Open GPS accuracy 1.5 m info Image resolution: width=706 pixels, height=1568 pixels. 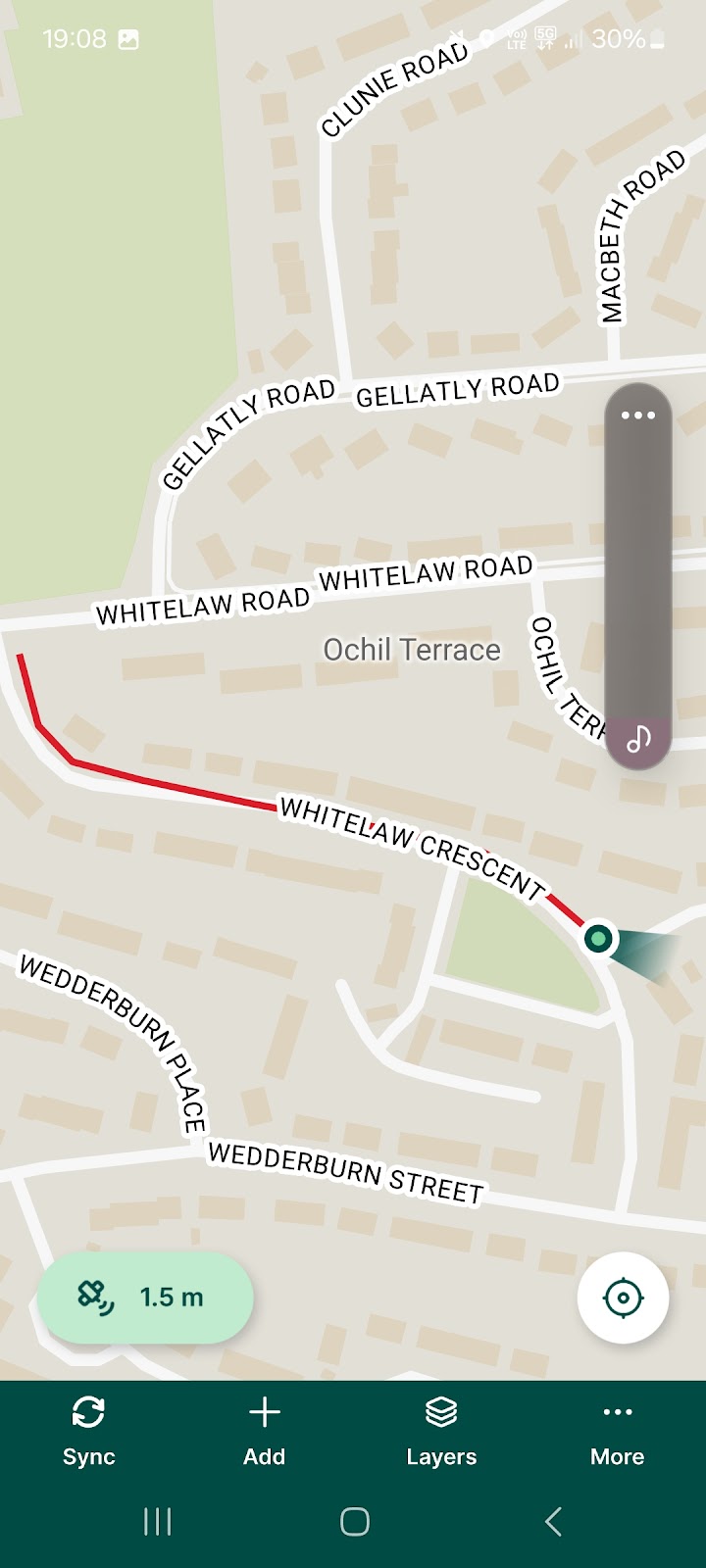tap(145, 1298)
